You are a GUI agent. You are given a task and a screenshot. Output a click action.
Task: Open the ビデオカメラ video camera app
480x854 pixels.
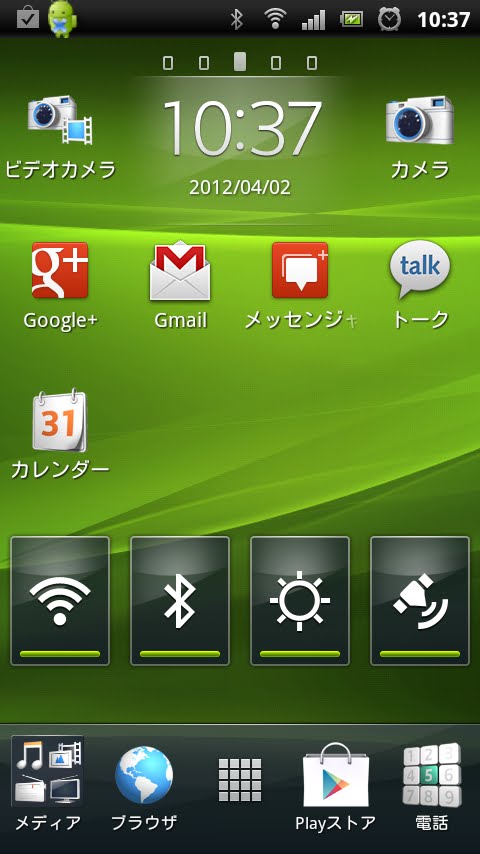pyautogui.click(x=60, y=136)
